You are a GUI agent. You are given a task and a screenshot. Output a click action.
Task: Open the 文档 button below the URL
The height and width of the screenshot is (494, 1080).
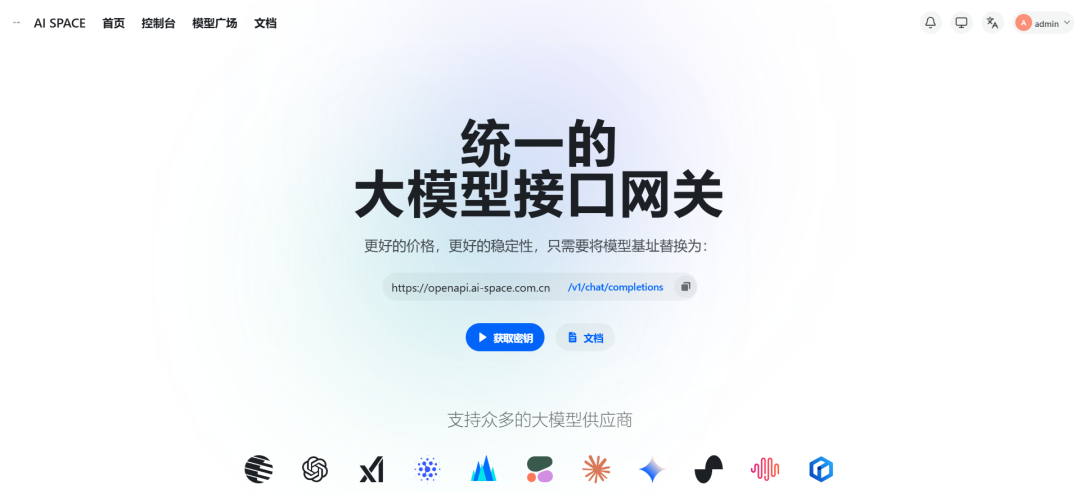point(585,338)
